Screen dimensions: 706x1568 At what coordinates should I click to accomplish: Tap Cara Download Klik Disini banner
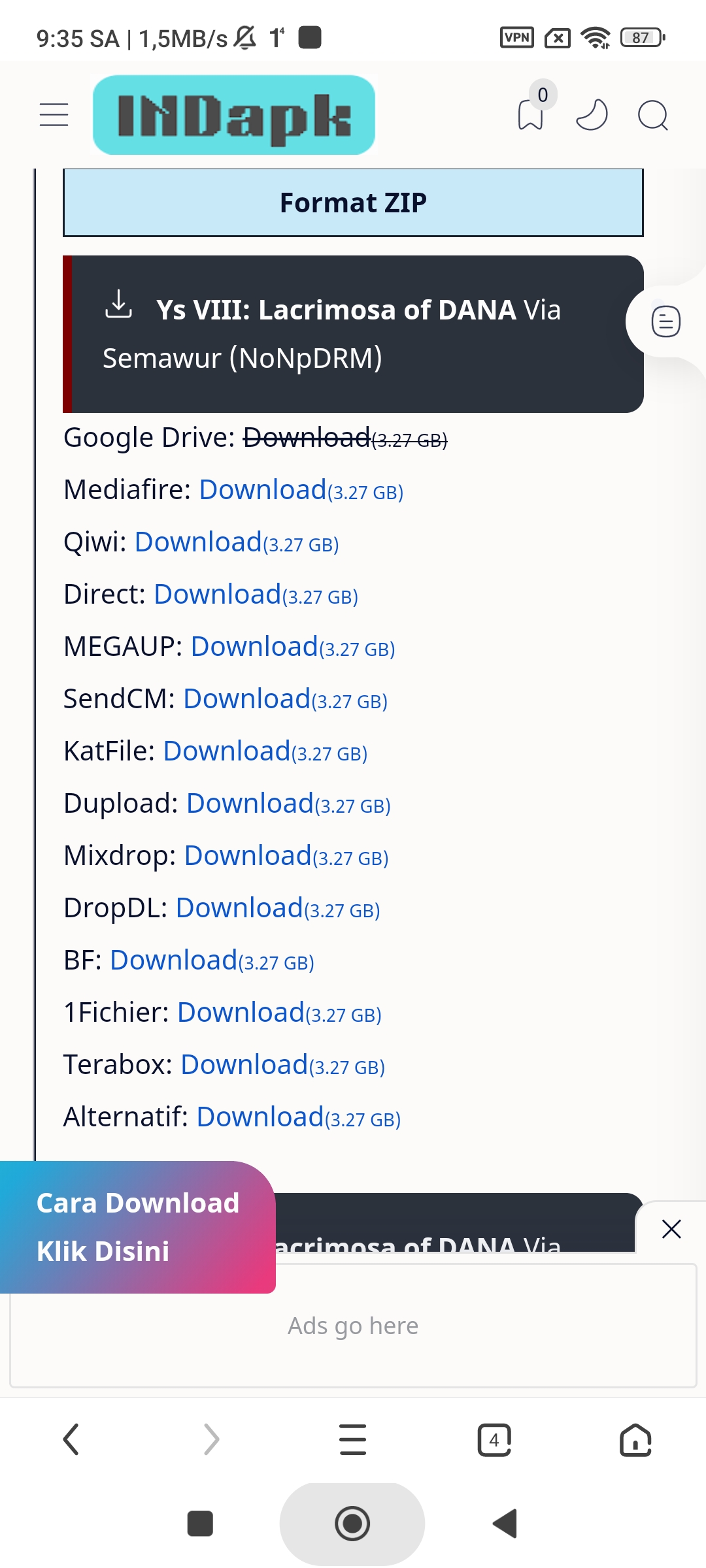[137, 1227]
